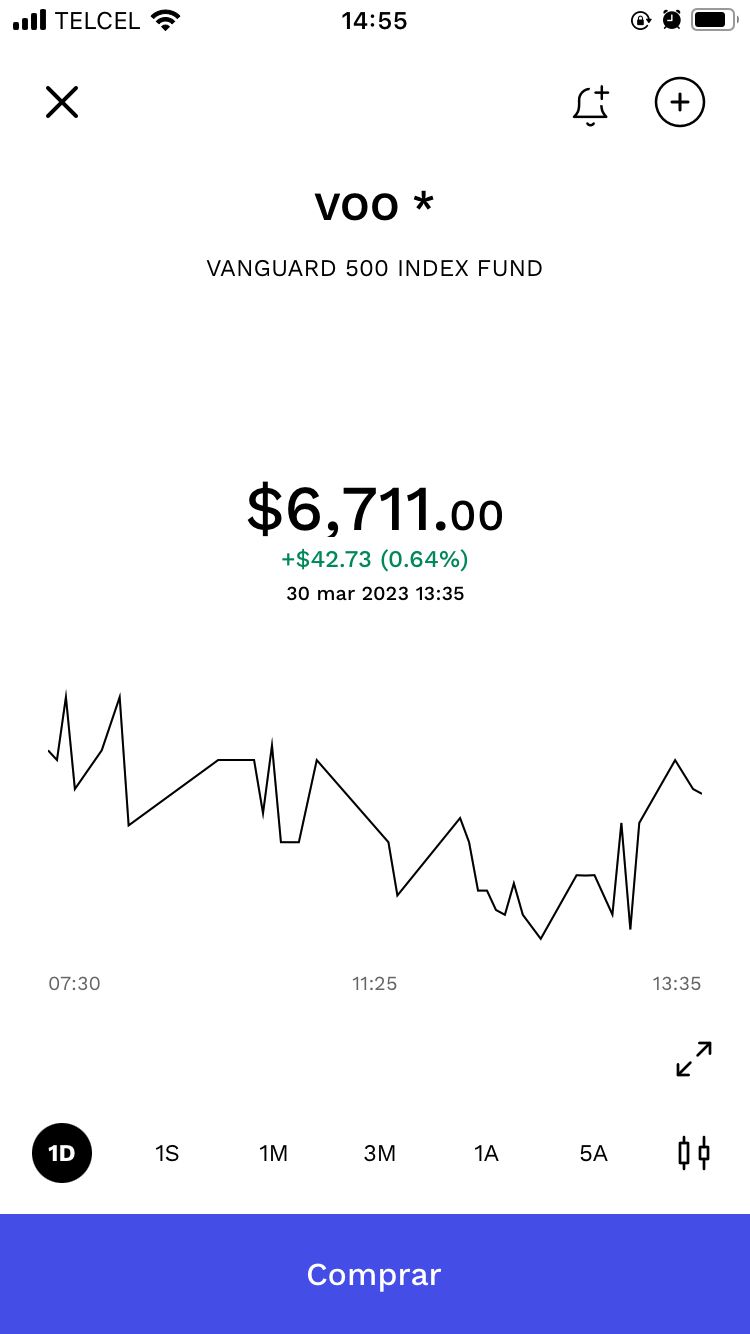The height and width of the screenshot is (1334, 750).
Task: Switch to candlestick chart view
Action: [x=694, y=1153]
